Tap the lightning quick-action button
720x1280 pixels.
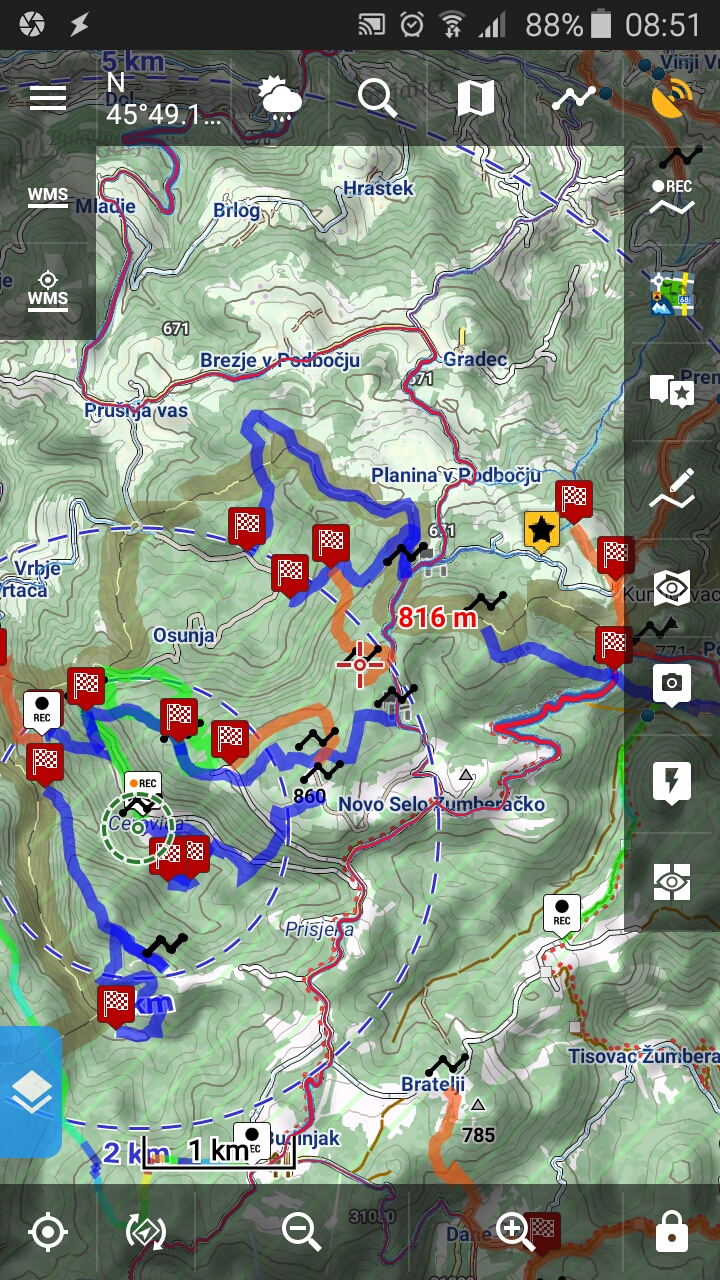point(672,782)
